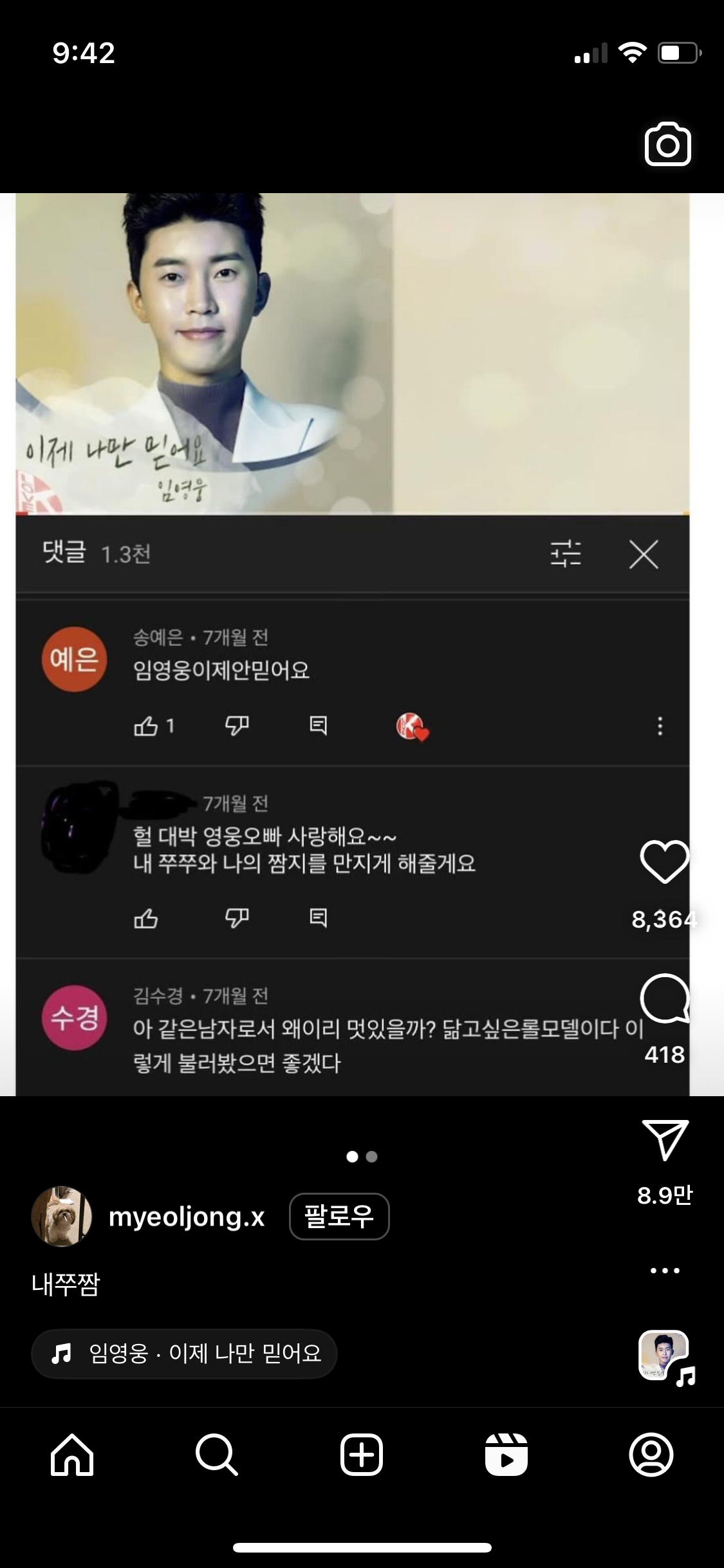The image size is (724, 1568).
Task: Open the reel's comments bubble
Action: pyautogui.click(x=665, y=998)
